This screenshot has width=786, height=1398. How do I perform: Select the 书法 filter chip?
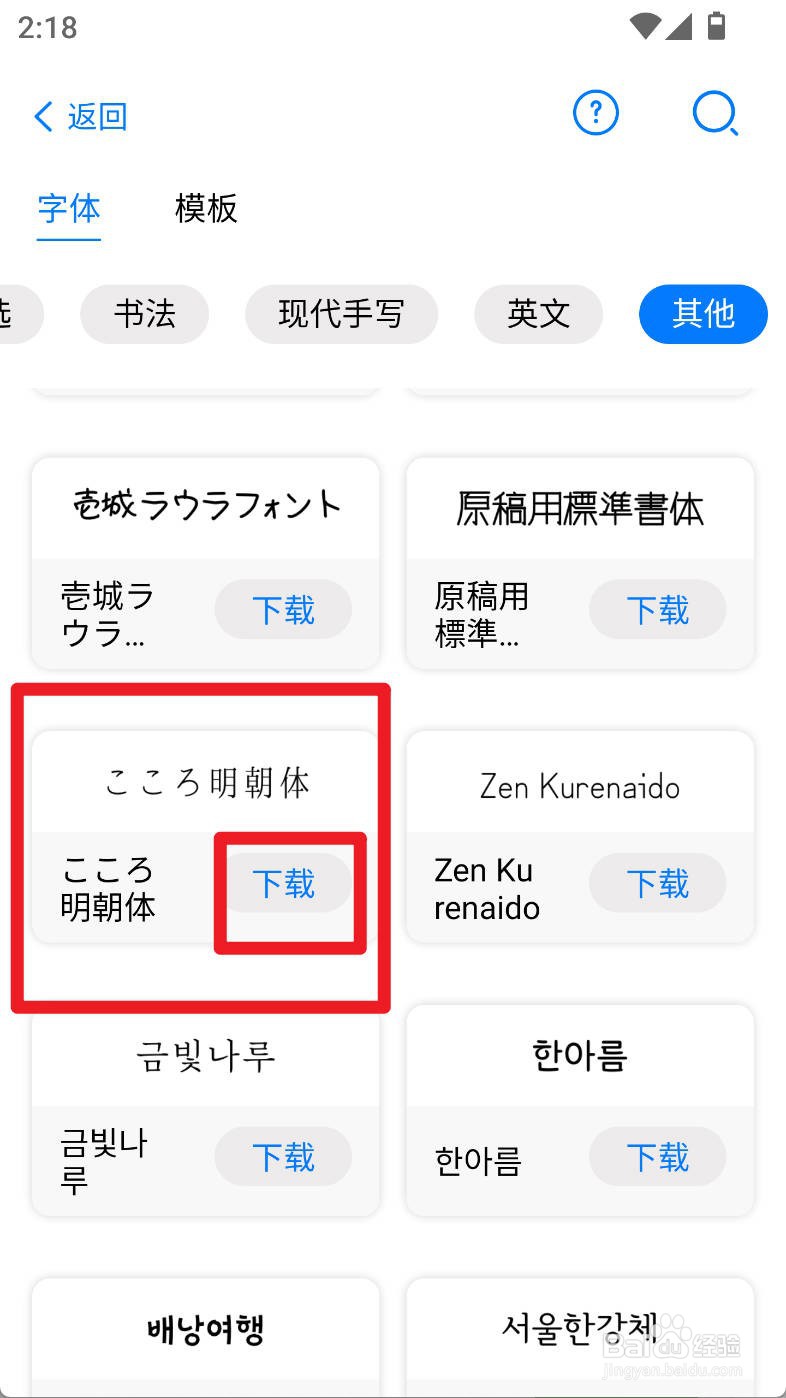pyautogui.click(x=144, y=313)
